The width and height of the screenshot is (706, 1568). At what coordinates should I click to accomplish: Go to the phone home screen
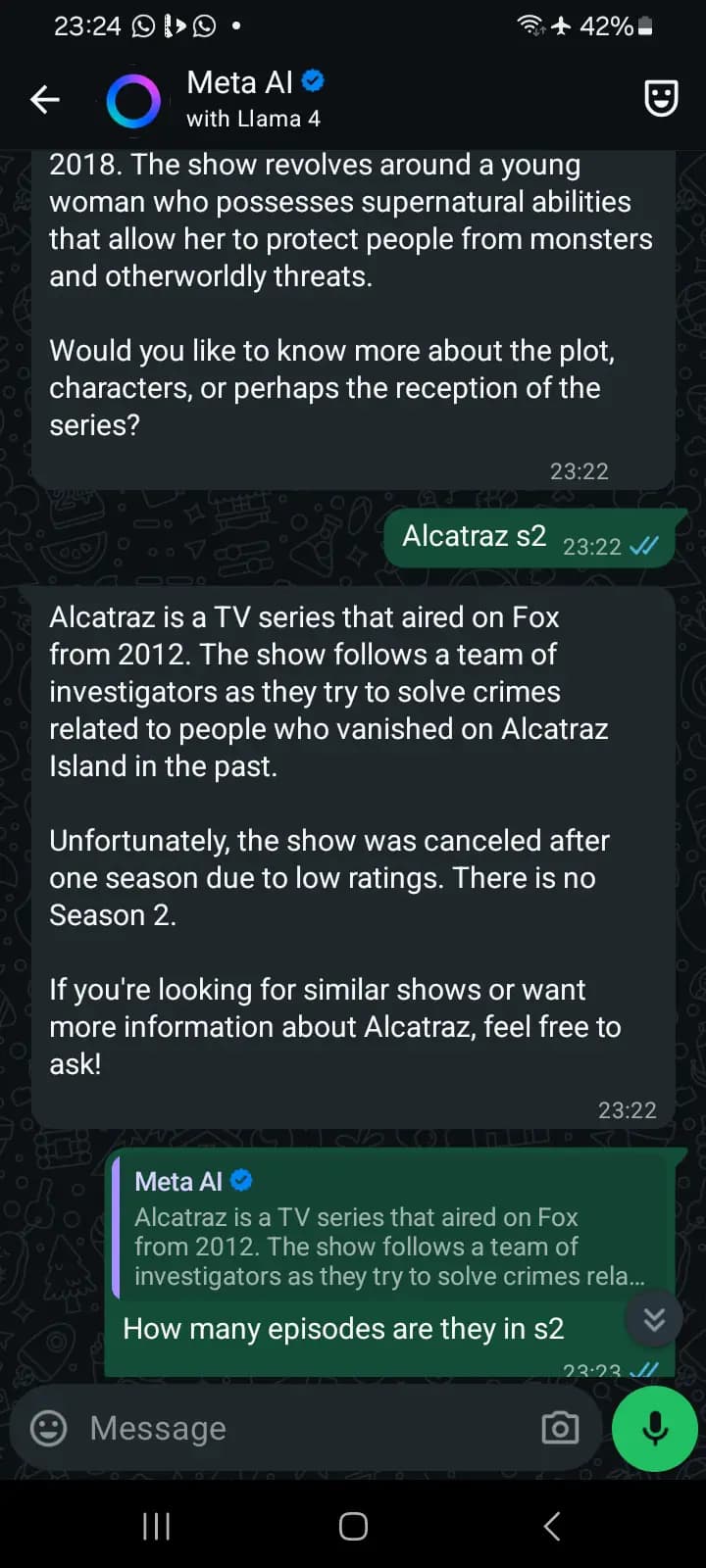click(353, 1525)
